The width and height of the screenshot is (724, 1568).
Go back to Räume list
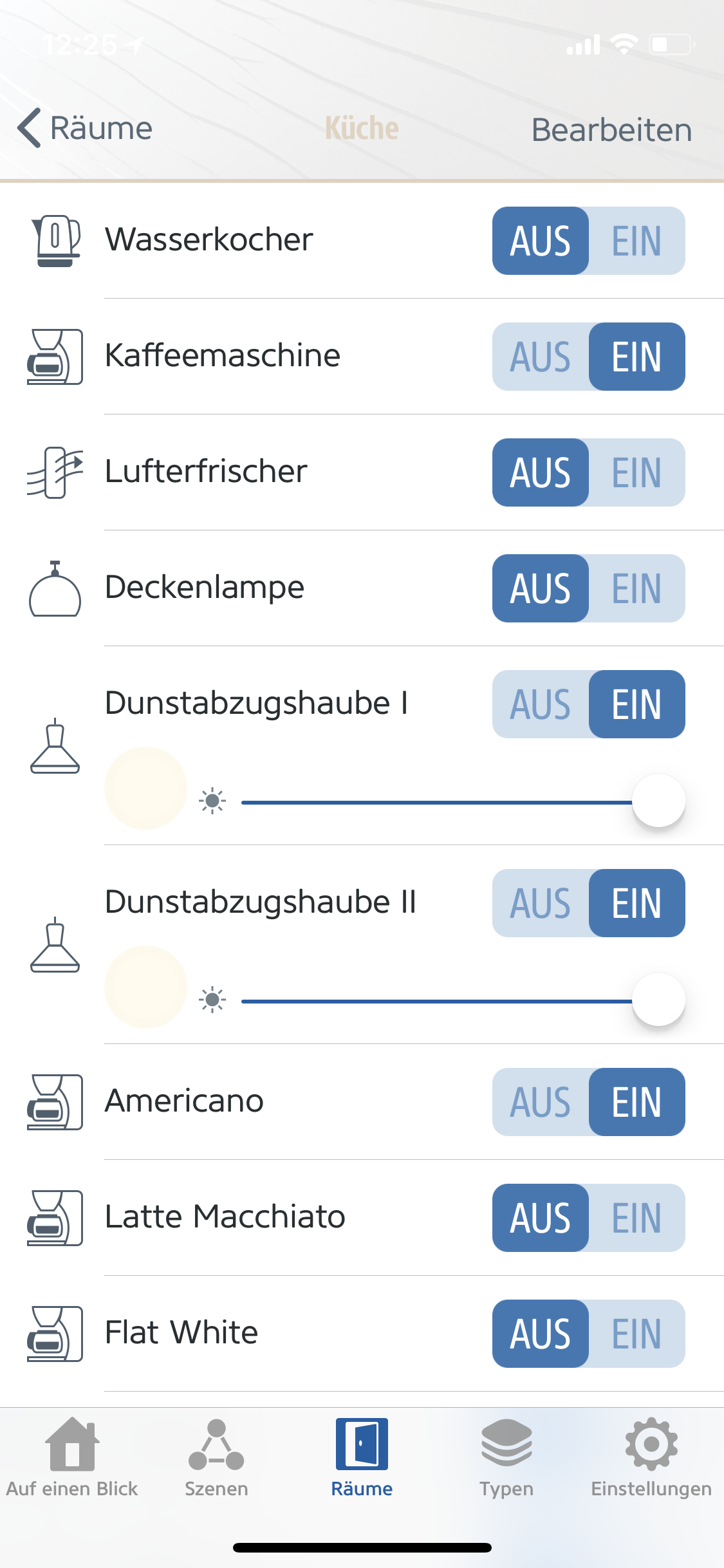85,128
